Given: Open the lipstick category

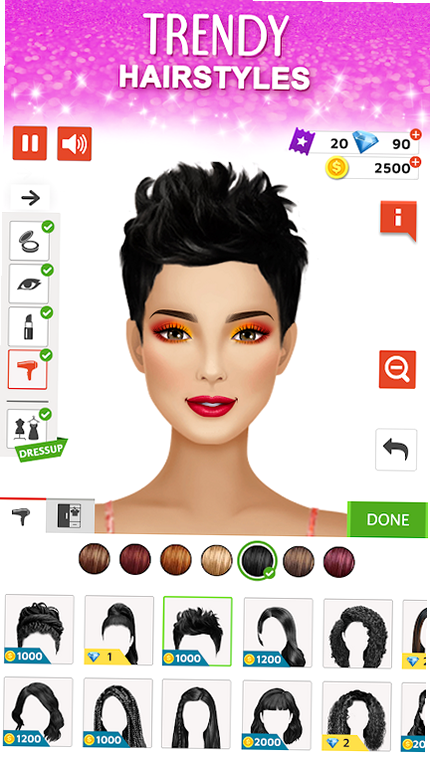Looking at the screenshot, I should click(x=28, y=326).
